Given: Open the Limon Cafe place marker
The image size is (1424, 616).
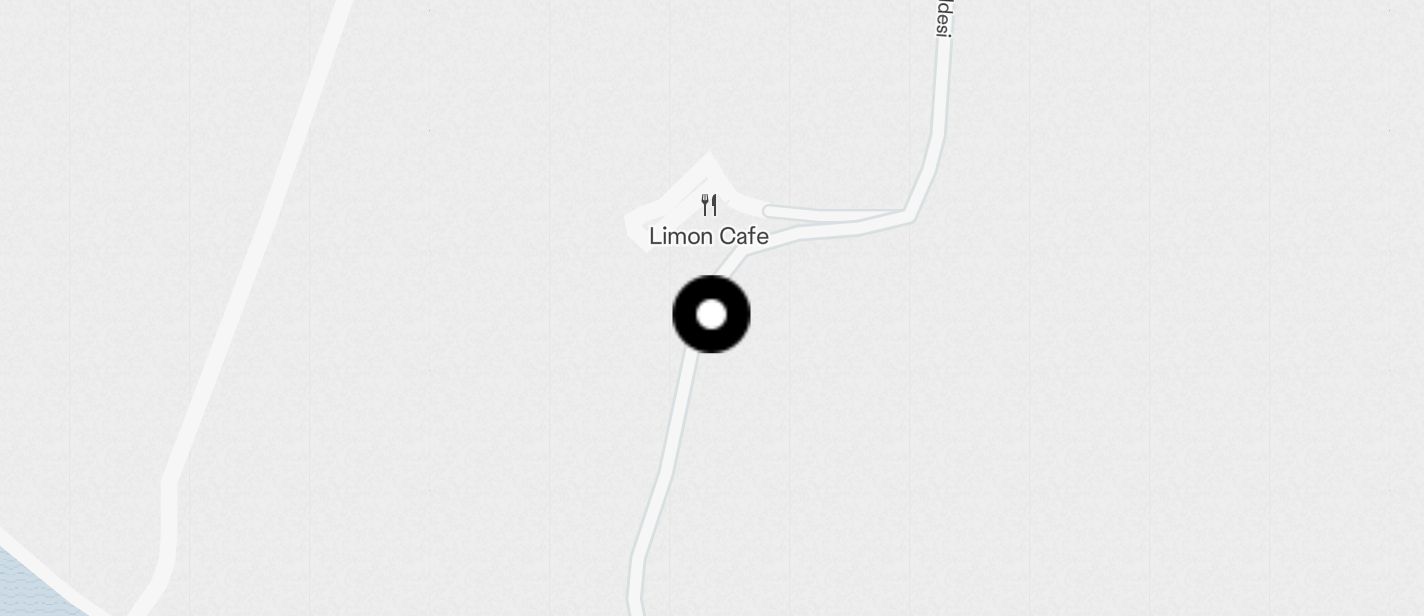Looking at the screenshot, I should click(x=709, y=206).
